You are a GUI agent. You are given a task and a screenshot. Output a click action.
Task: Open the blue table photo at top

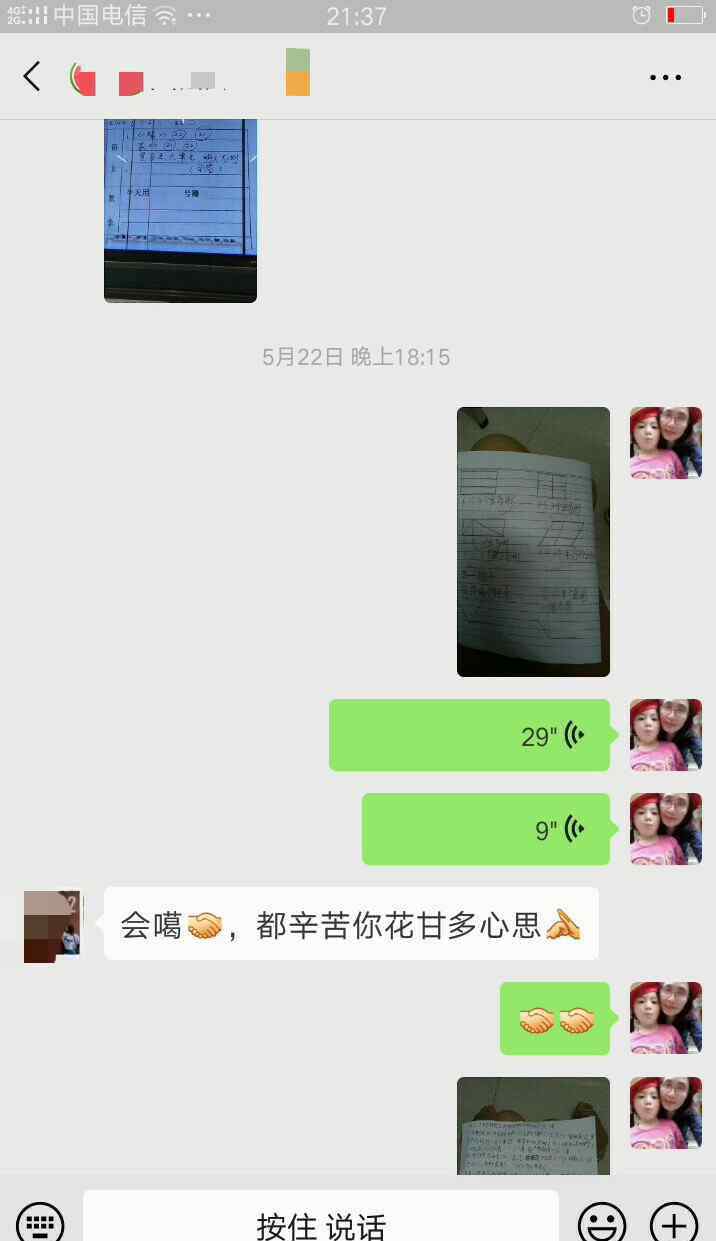coord(180,210)
